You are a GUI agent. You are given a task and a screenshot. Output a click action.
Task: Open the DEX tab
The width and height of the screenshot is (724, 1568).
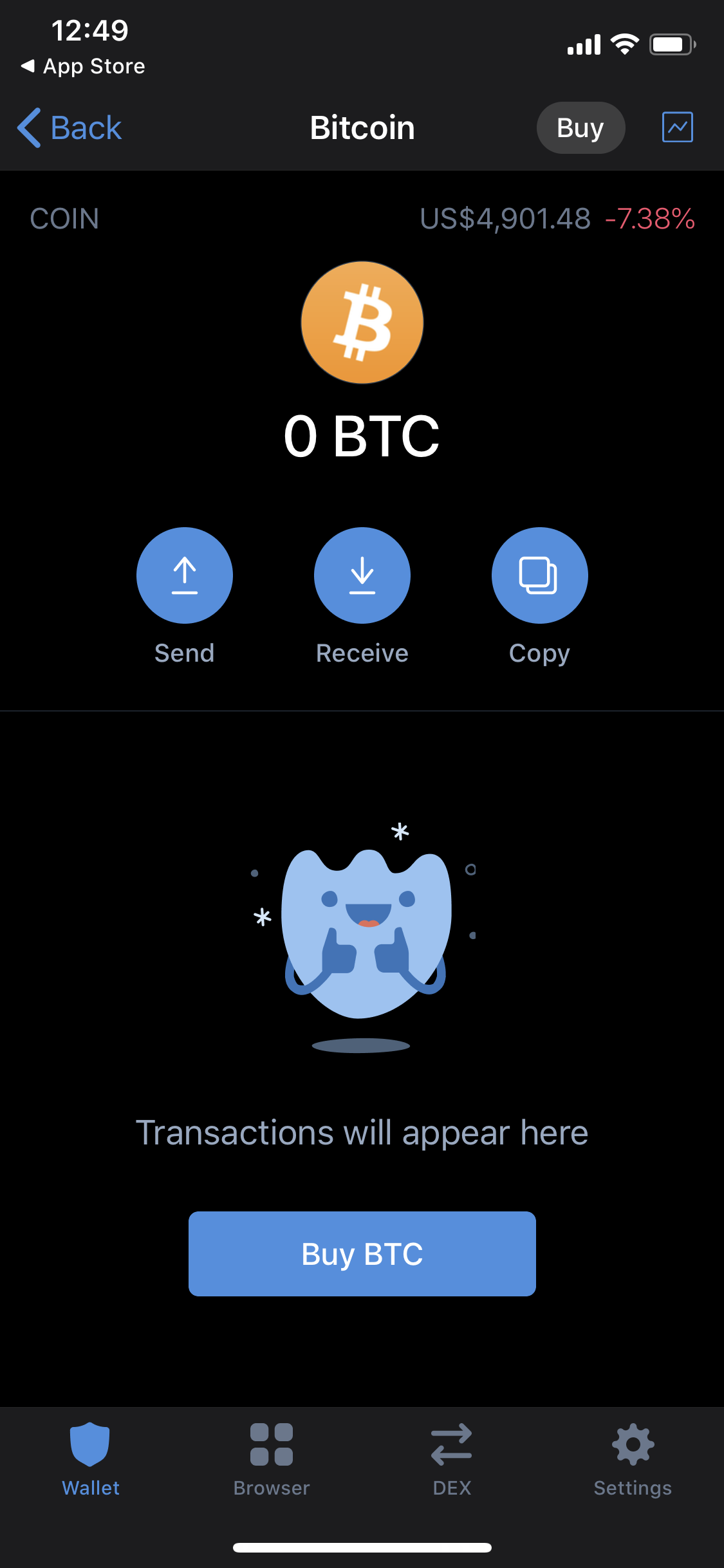pos(452,1459)
